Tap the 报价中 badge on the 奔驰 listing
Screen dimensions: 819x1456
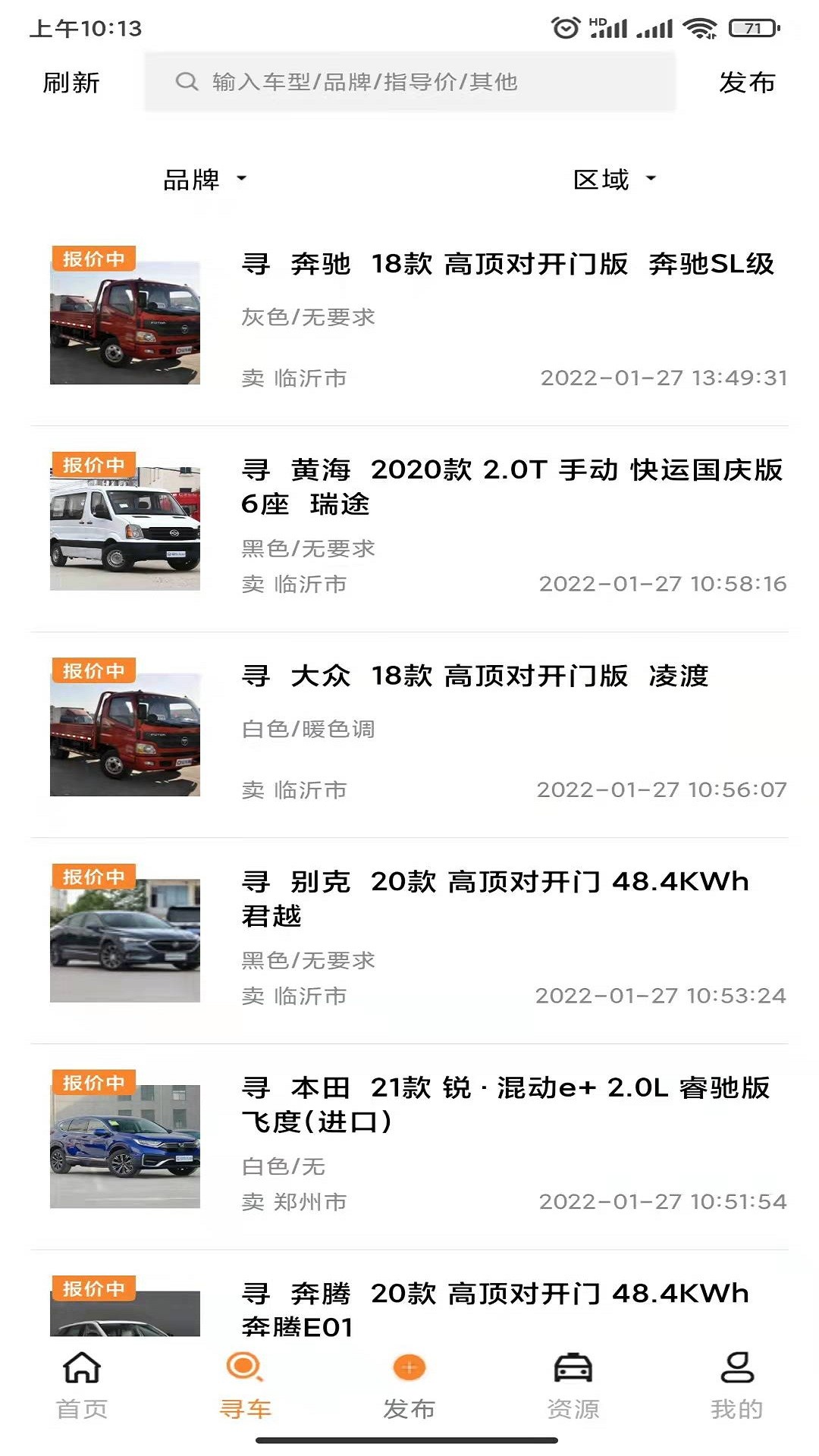(x=94, y=257)
